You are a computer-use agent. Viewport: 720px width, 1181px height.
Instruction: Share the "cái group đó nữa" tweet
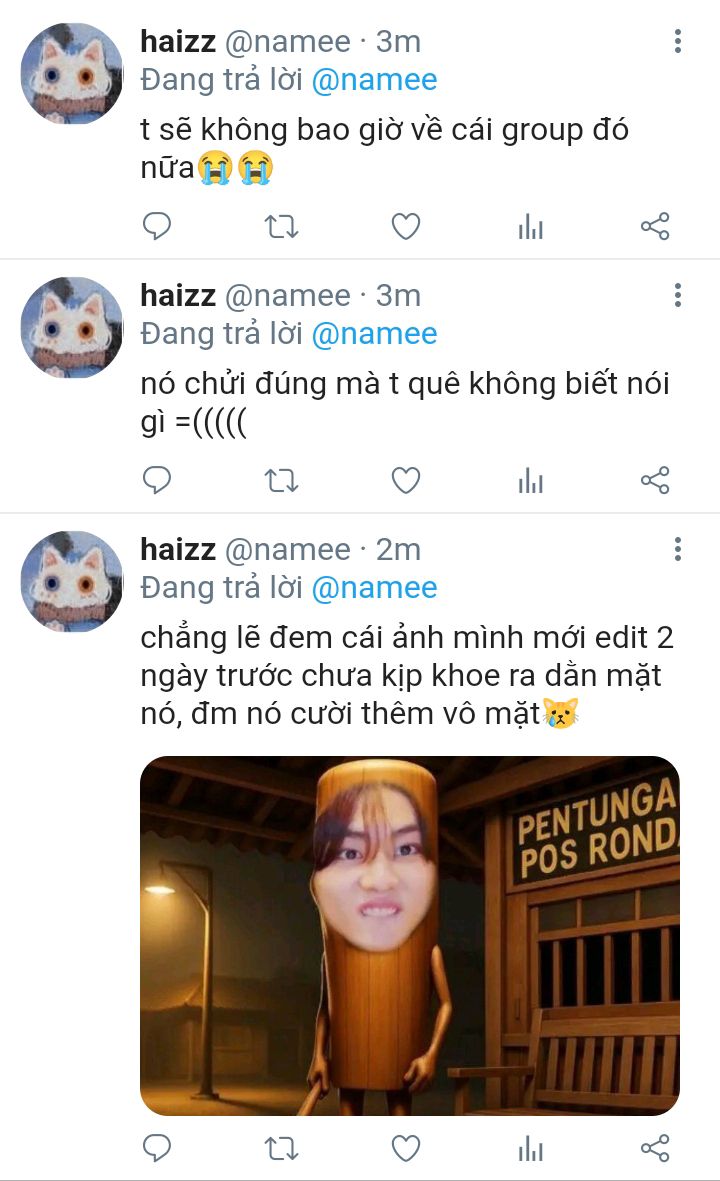pyautogui.click(x=655, y=226)
